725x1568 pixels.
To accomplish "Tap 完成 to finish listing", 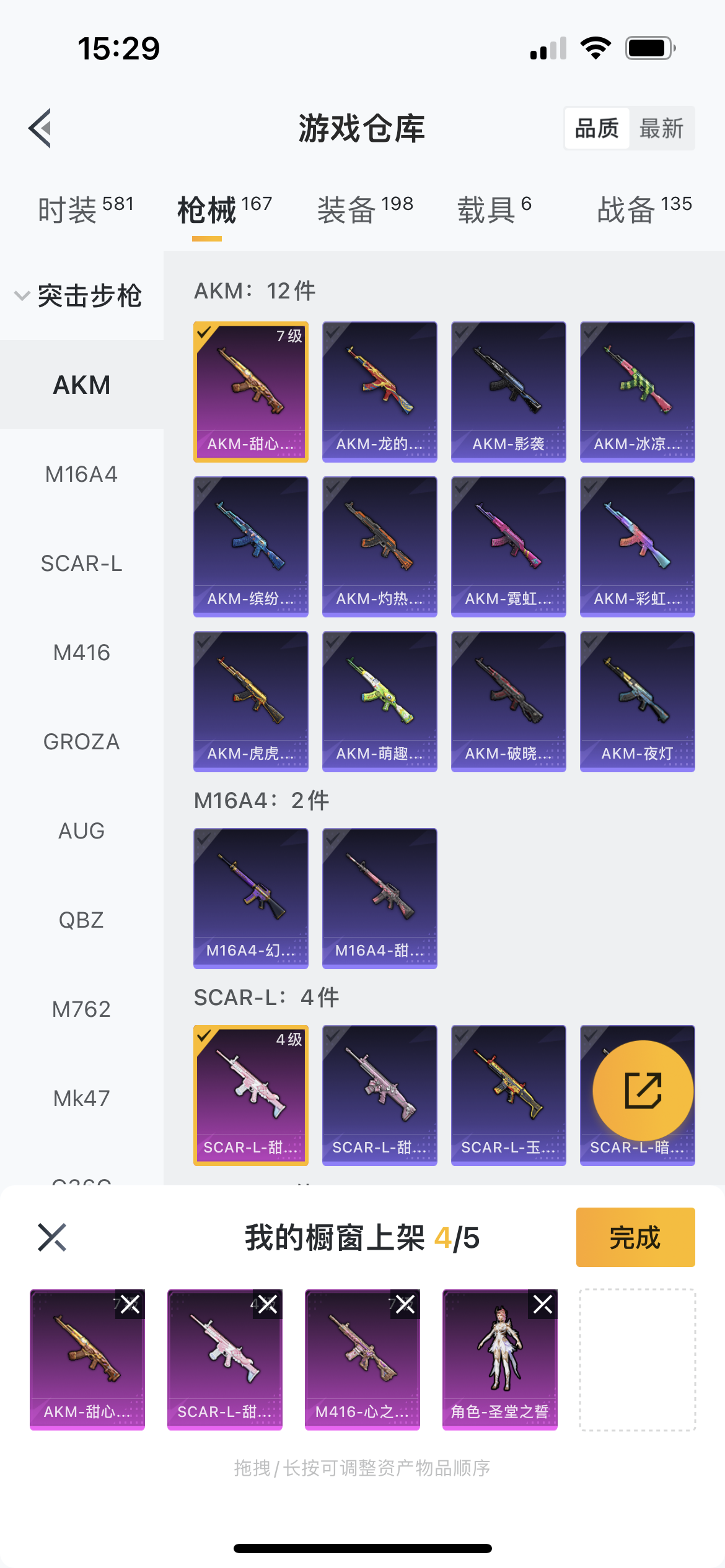I will pos(635,1237).
